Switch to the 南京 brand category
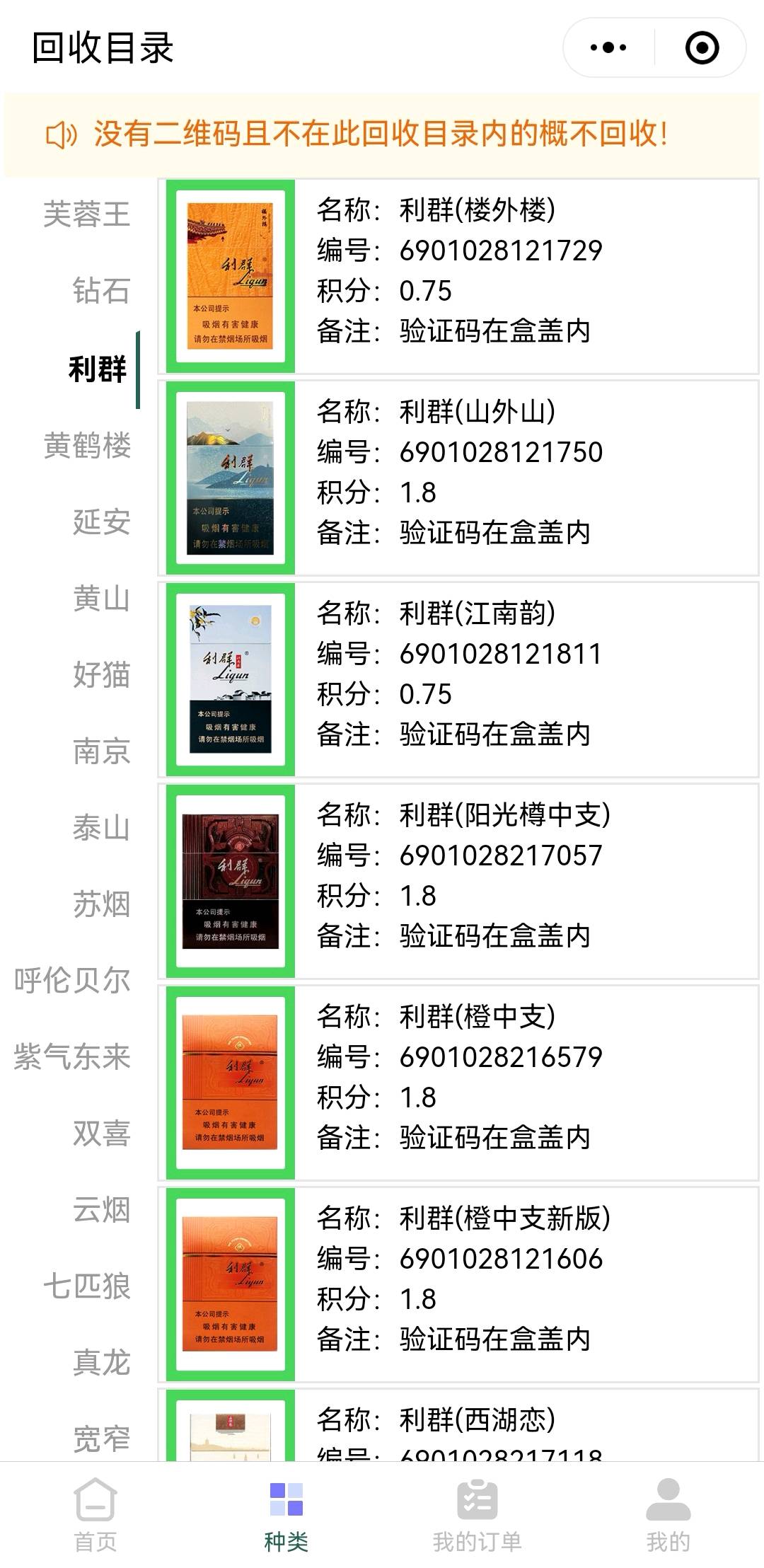The width and height of the screenshot is (764, 1568). coord(101,751)
